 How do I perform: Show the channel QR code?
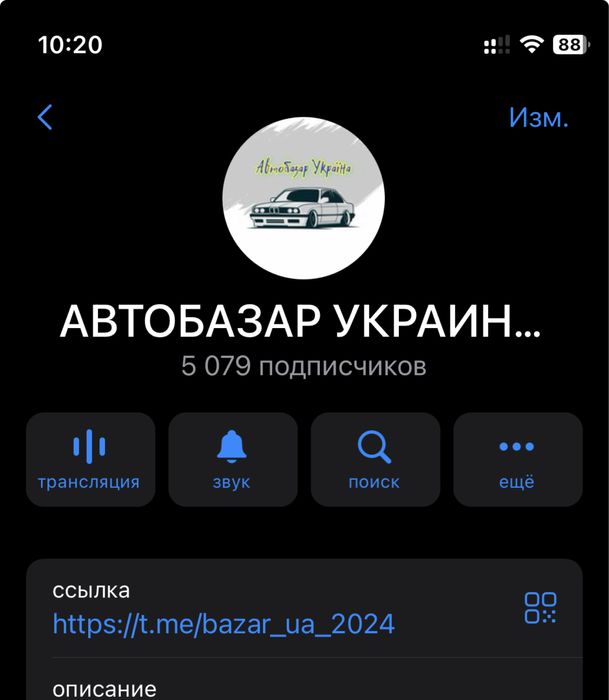pos(540,608)
